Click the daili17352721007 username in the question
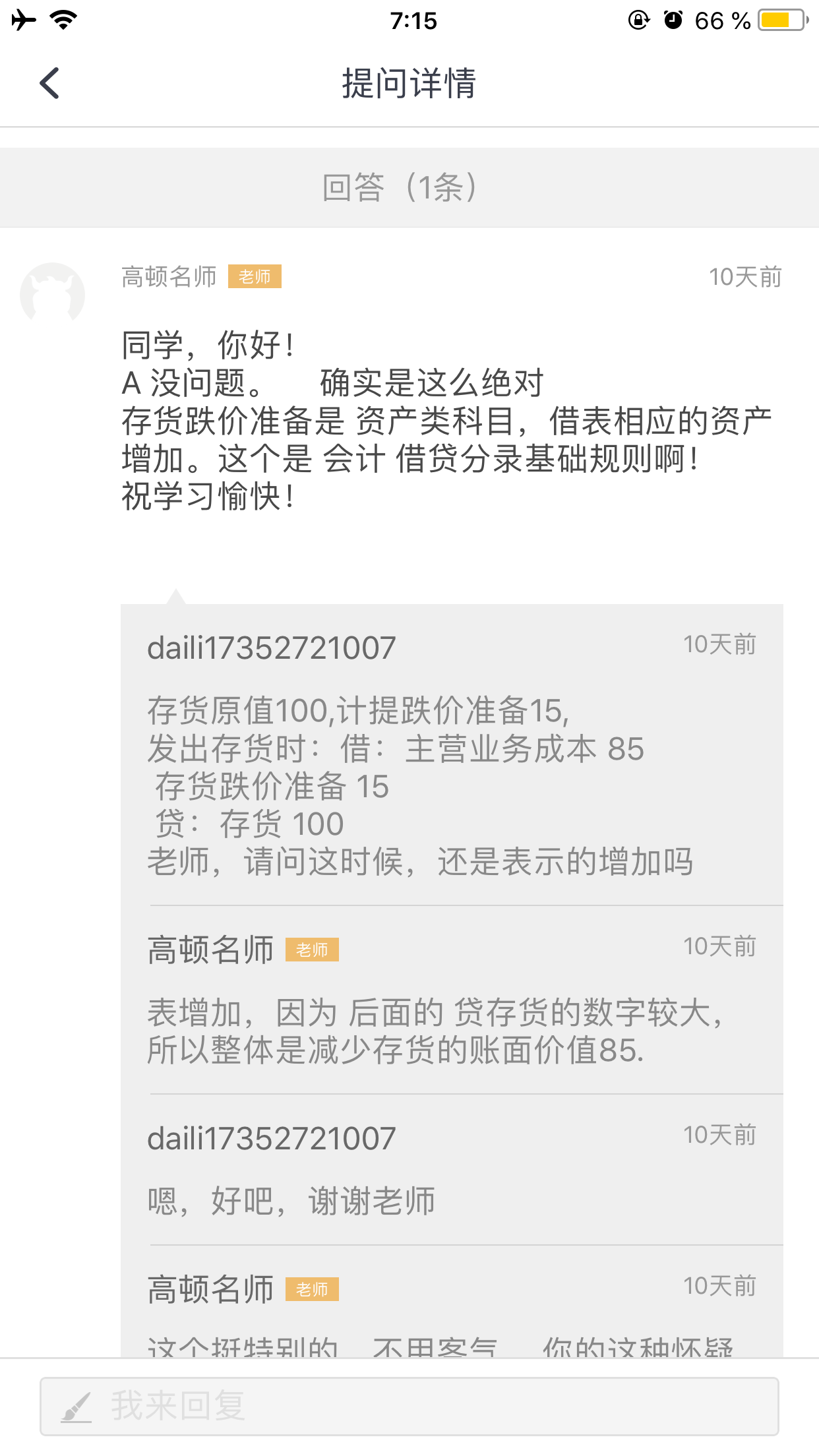Image resolution: width=819 pixels, height=1456 pixels. pos(270,648)
